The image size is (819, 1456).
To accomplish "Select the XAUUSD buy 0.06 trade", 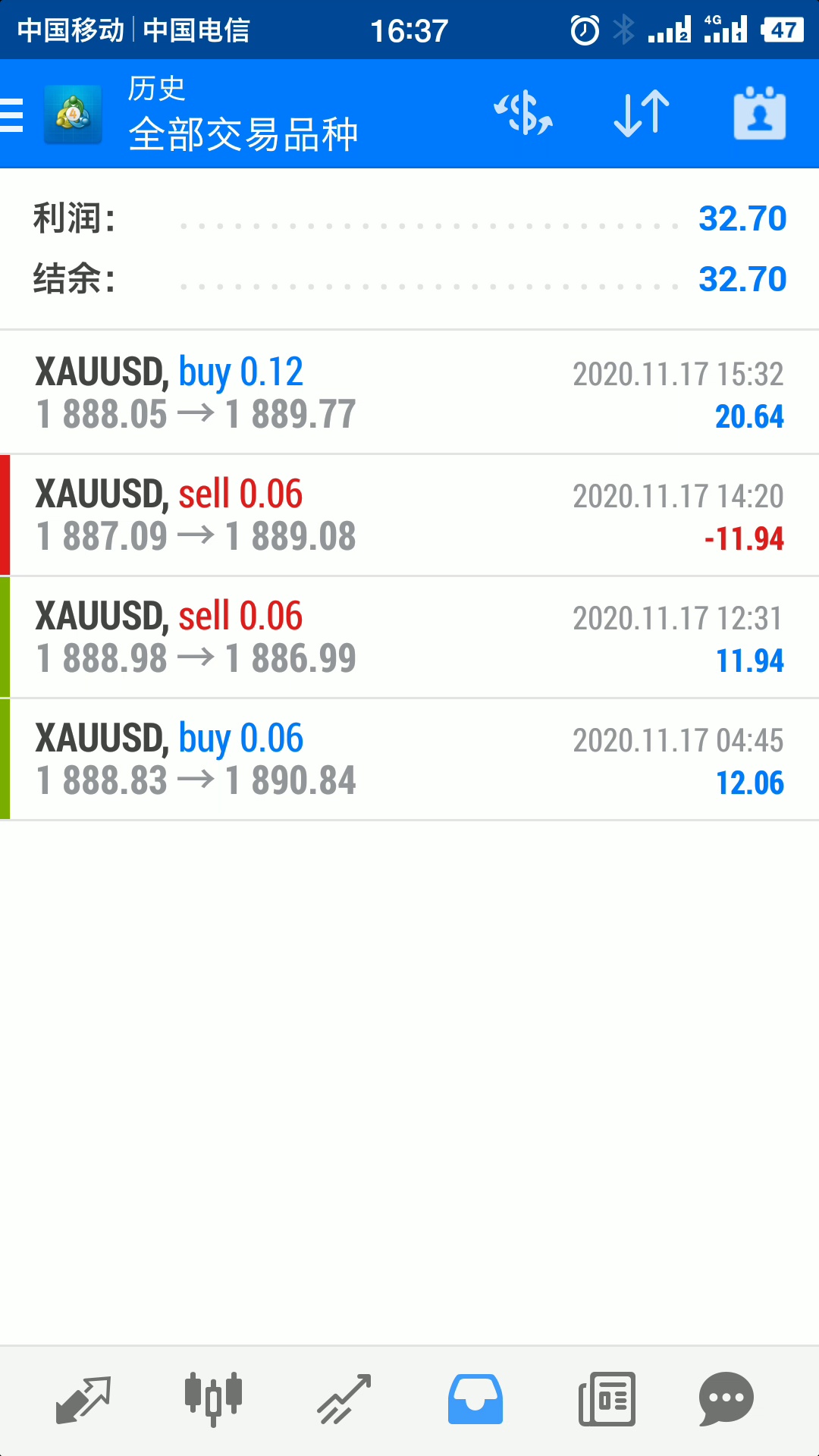I will tap(409, 759).
